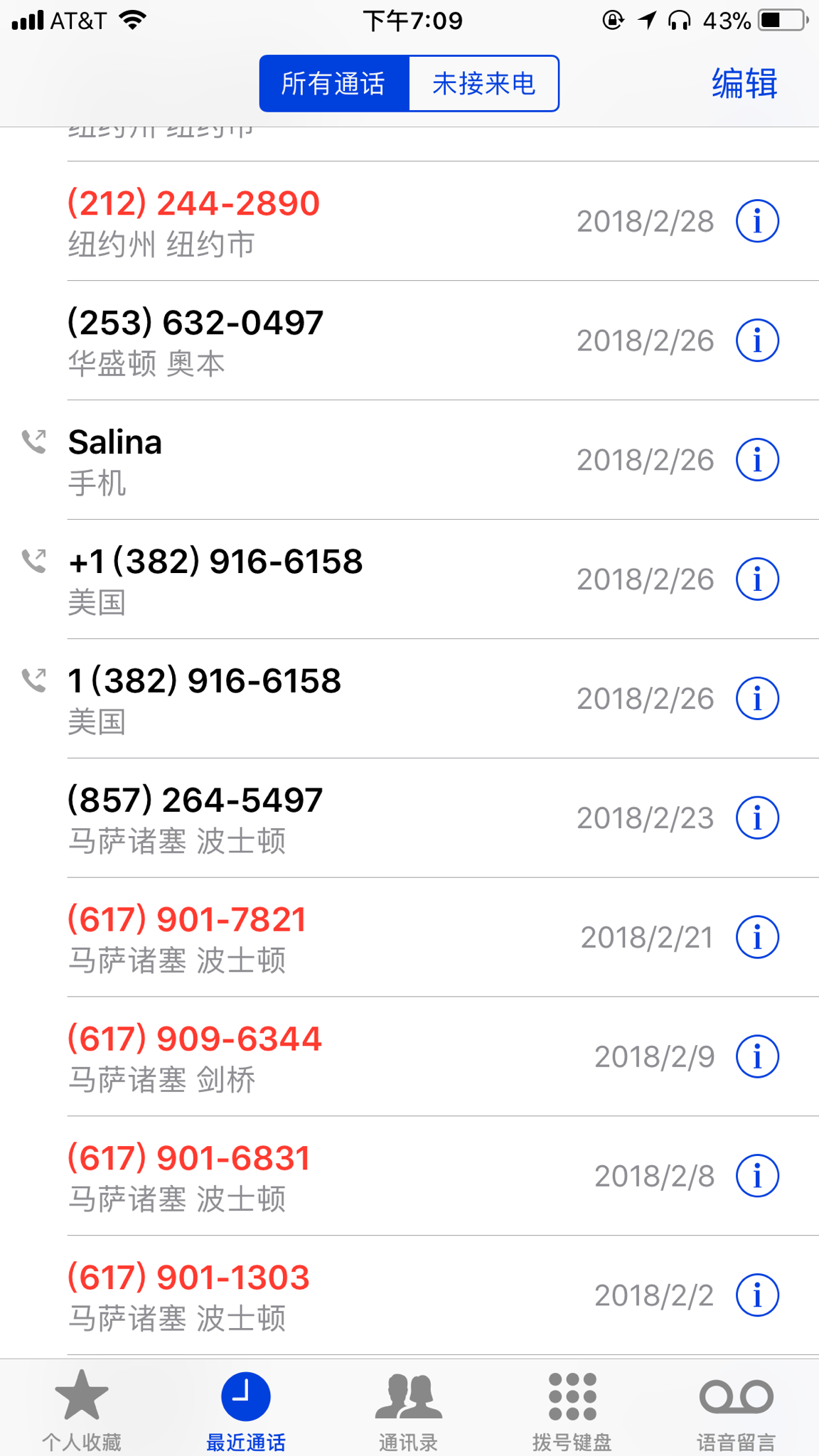This screenshot has height=1456, width=819.
Task: Open the 拨号键盘 keypad tab
Action: pos(572,1409)
